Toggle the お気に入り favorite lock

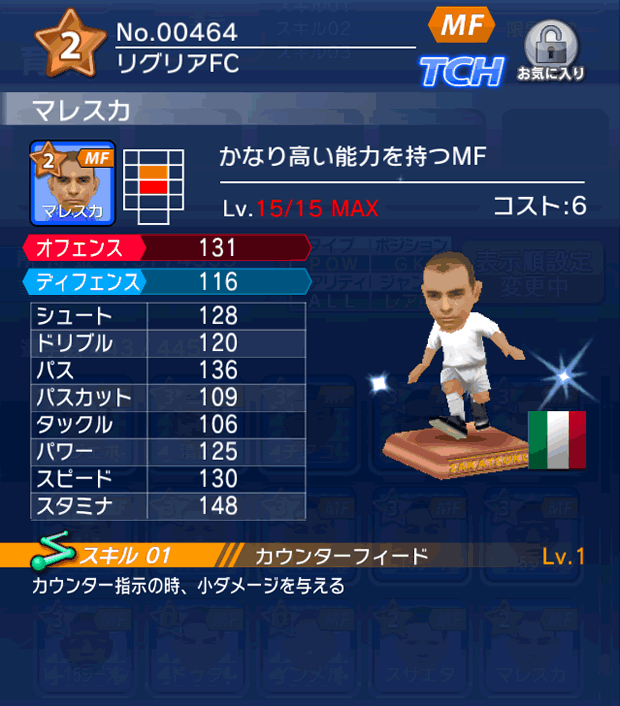click(550, 50)
